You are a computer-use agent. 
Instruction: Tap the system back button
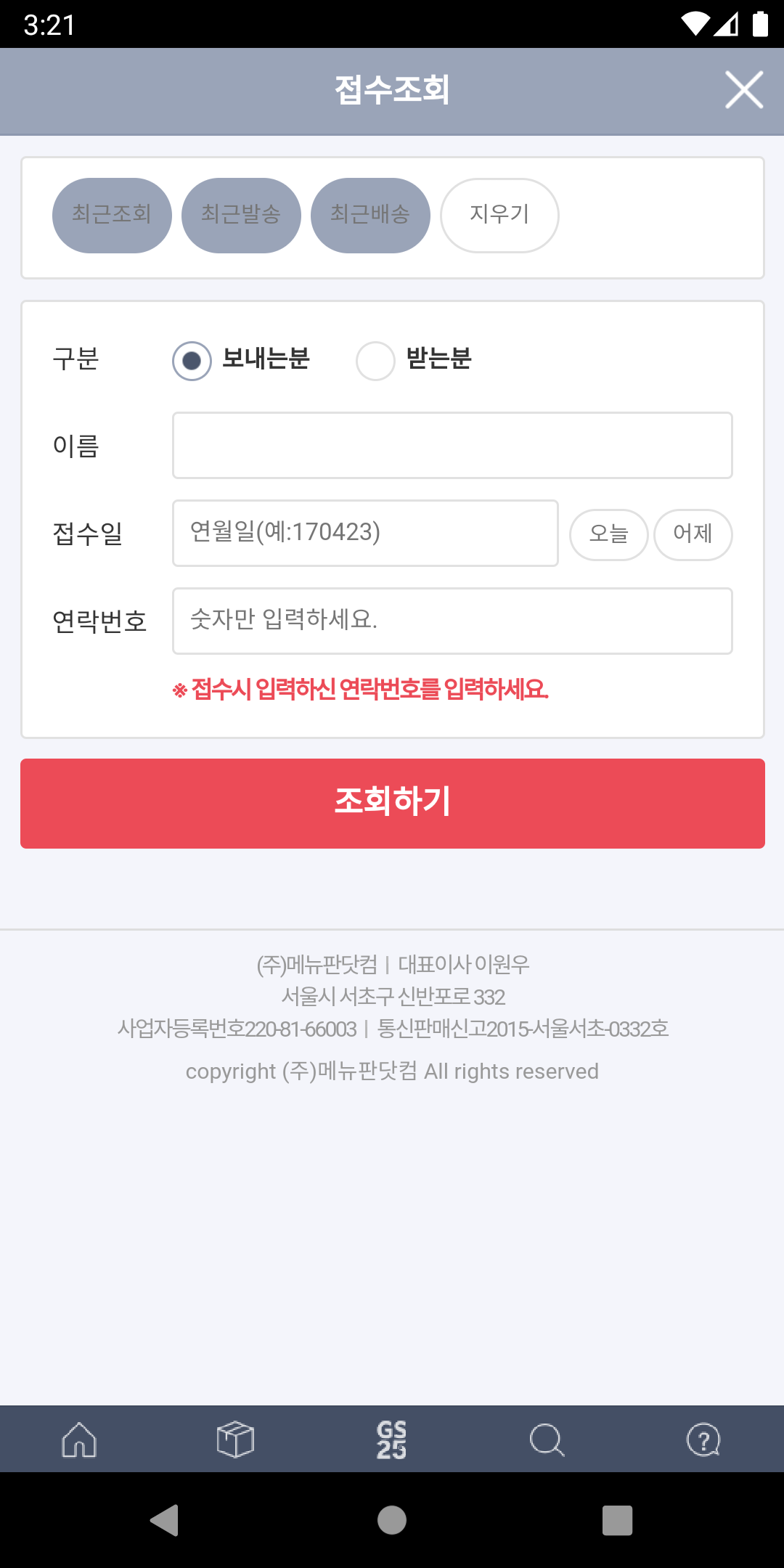(x=166, y=1520)
